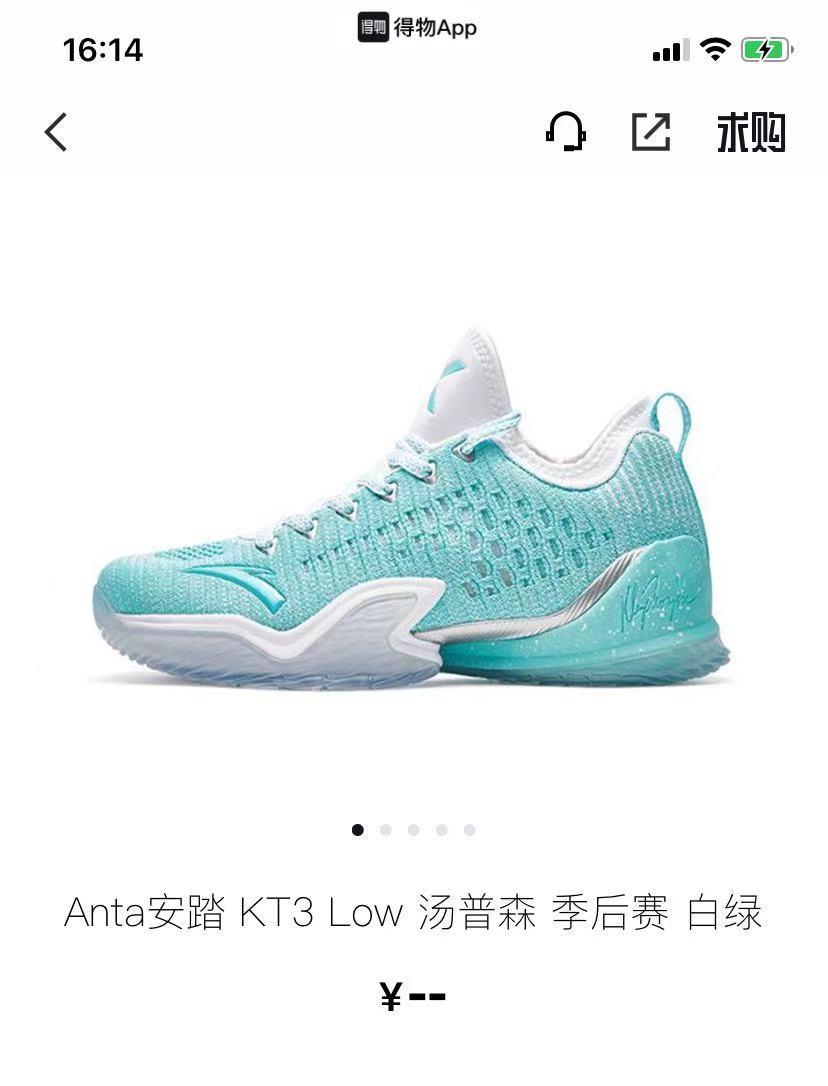Viewport: 828px width, 1086px height.
Task: Collapse this page with the left-pointing chevron
Action: [57, 130]
